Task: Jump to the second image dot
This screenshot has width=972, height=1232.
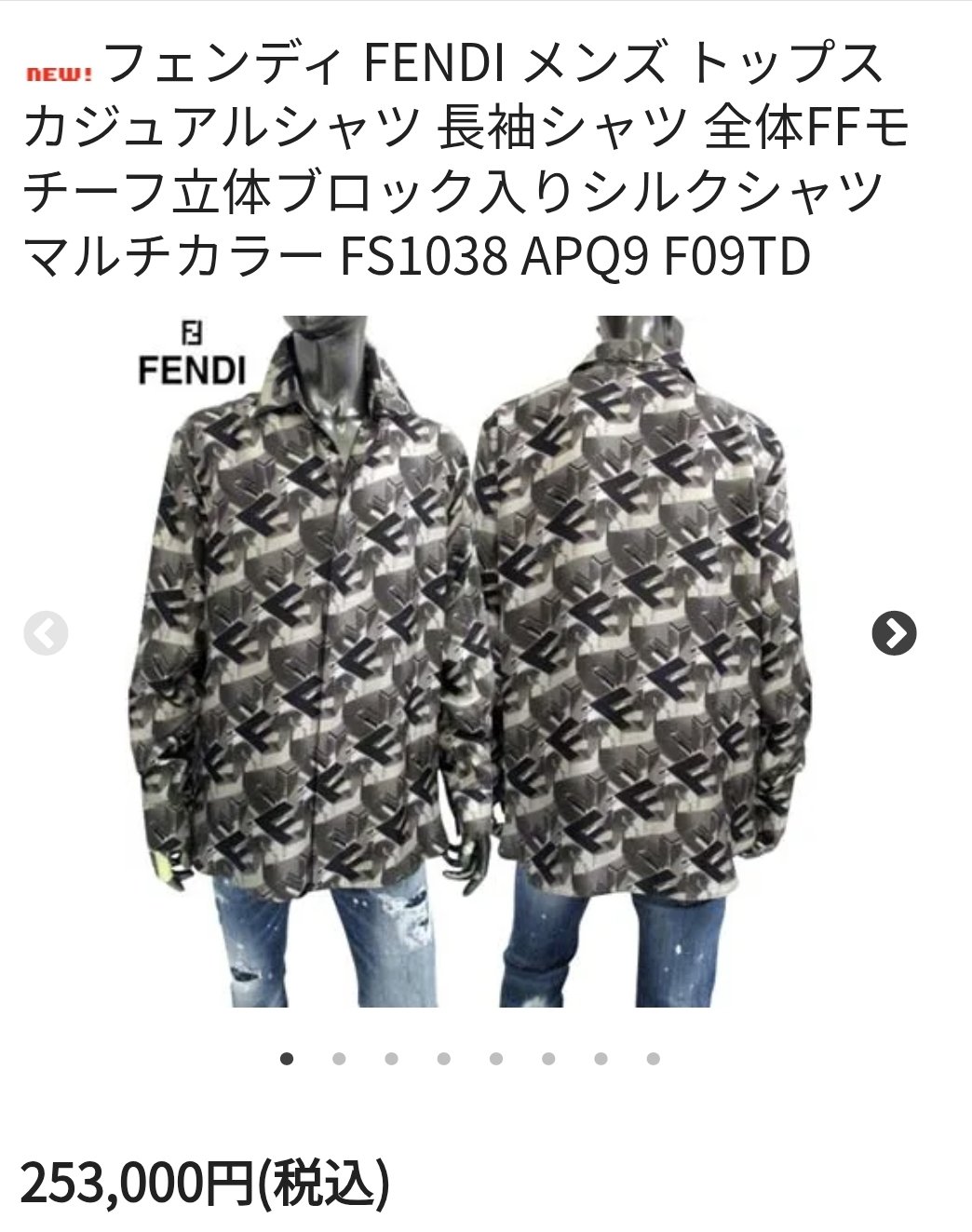Action: (339, 1059)
